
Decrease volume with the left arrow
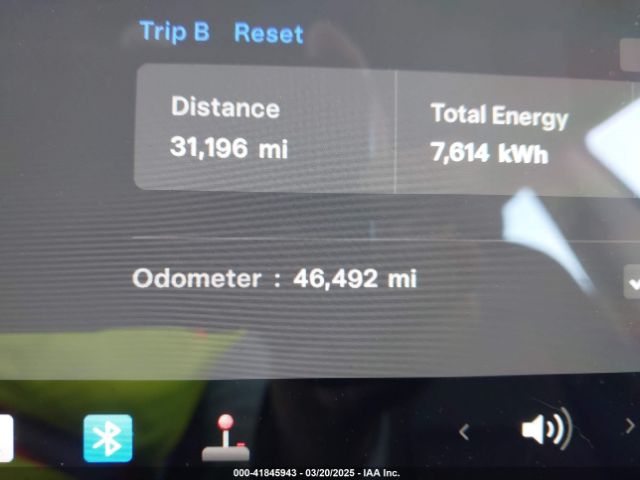[464, 432]
